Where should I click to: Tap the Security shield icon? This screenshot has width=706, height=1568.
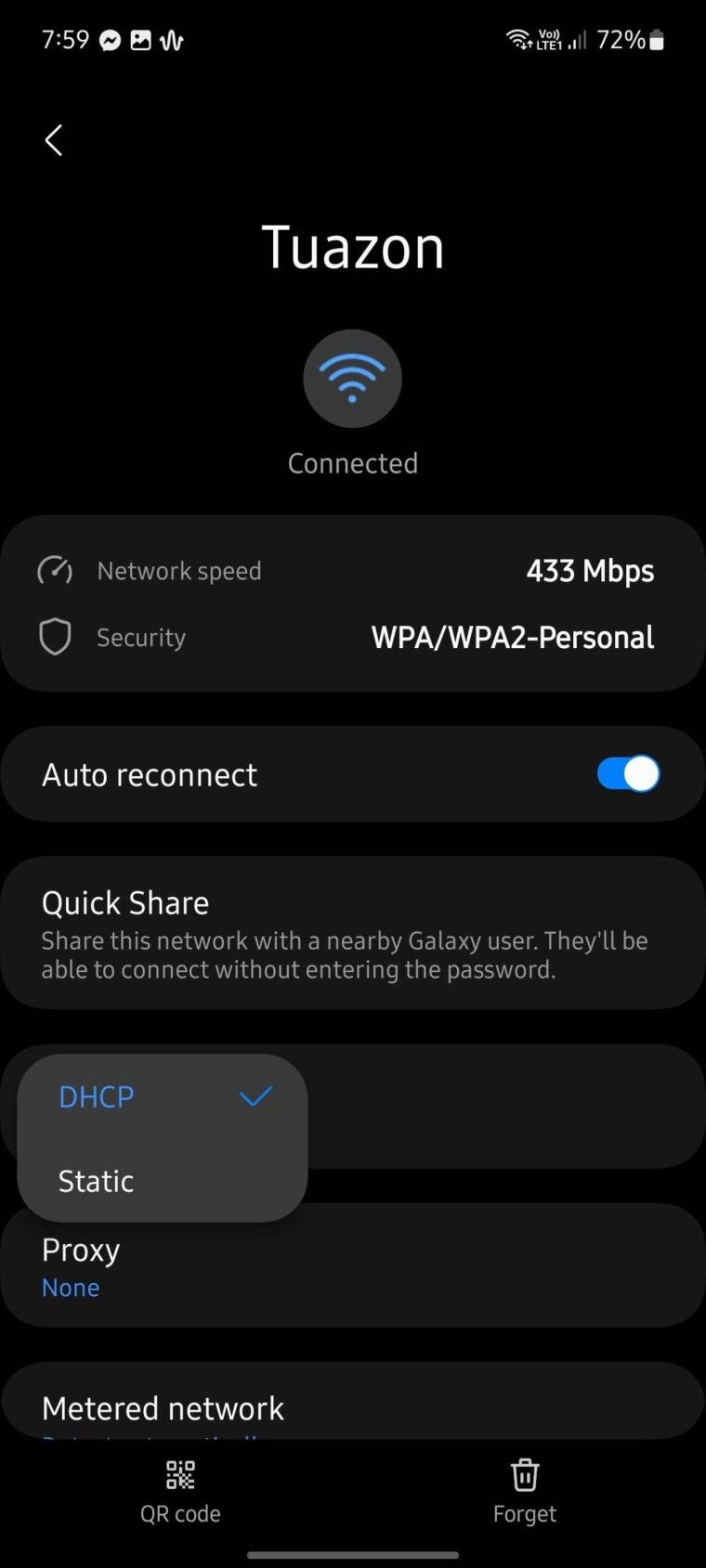tap(55, 637)
